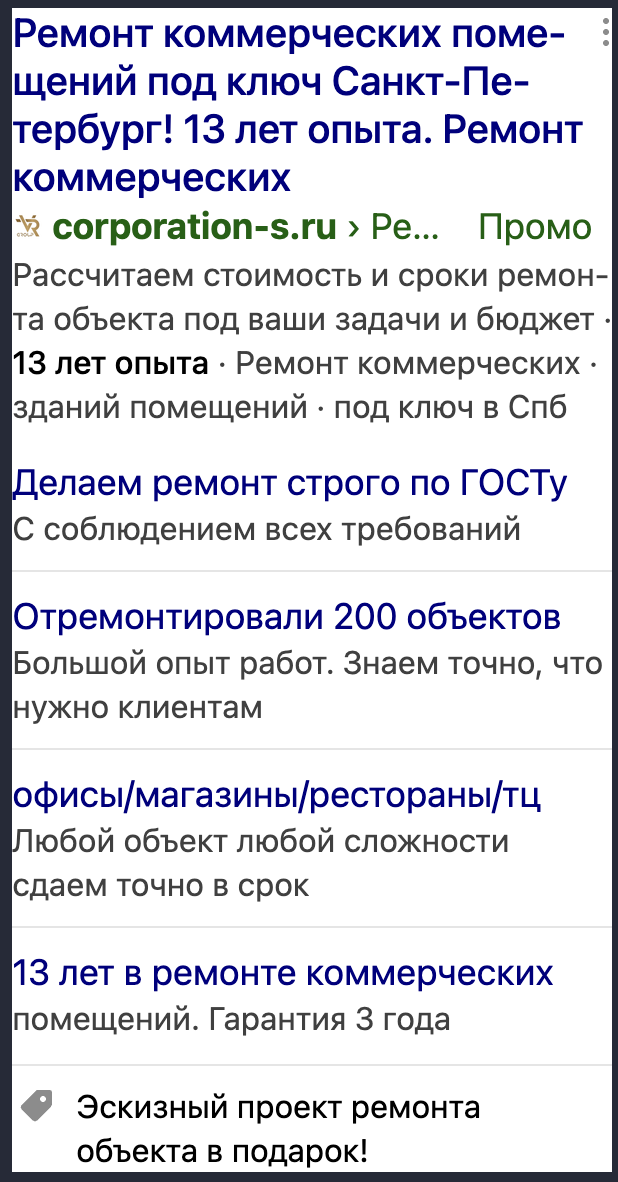
Task: Follow the link Отремонтировали 200 объектов
Action: [x=286, y=617]
